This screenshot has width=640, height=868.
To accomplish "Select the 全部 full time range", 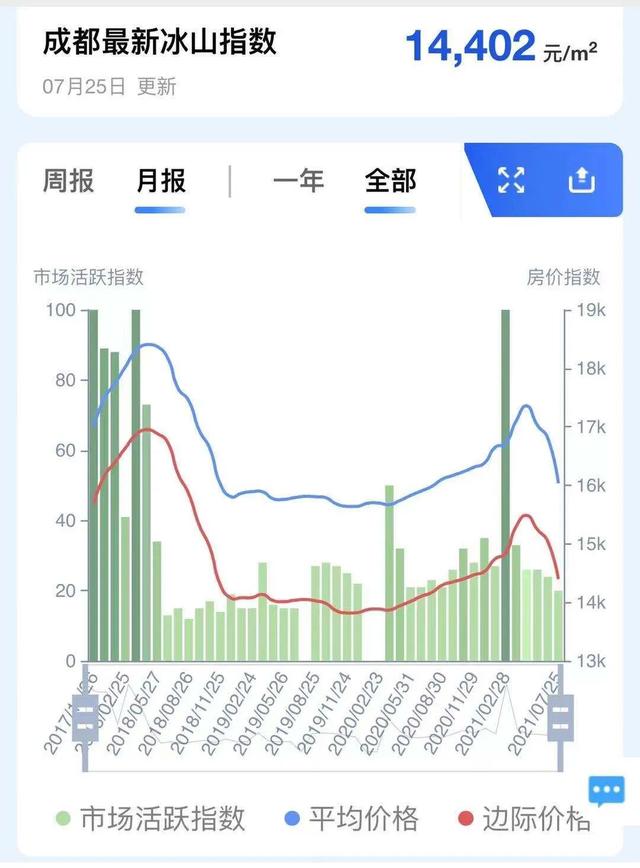I will click(x=390, y=181).
